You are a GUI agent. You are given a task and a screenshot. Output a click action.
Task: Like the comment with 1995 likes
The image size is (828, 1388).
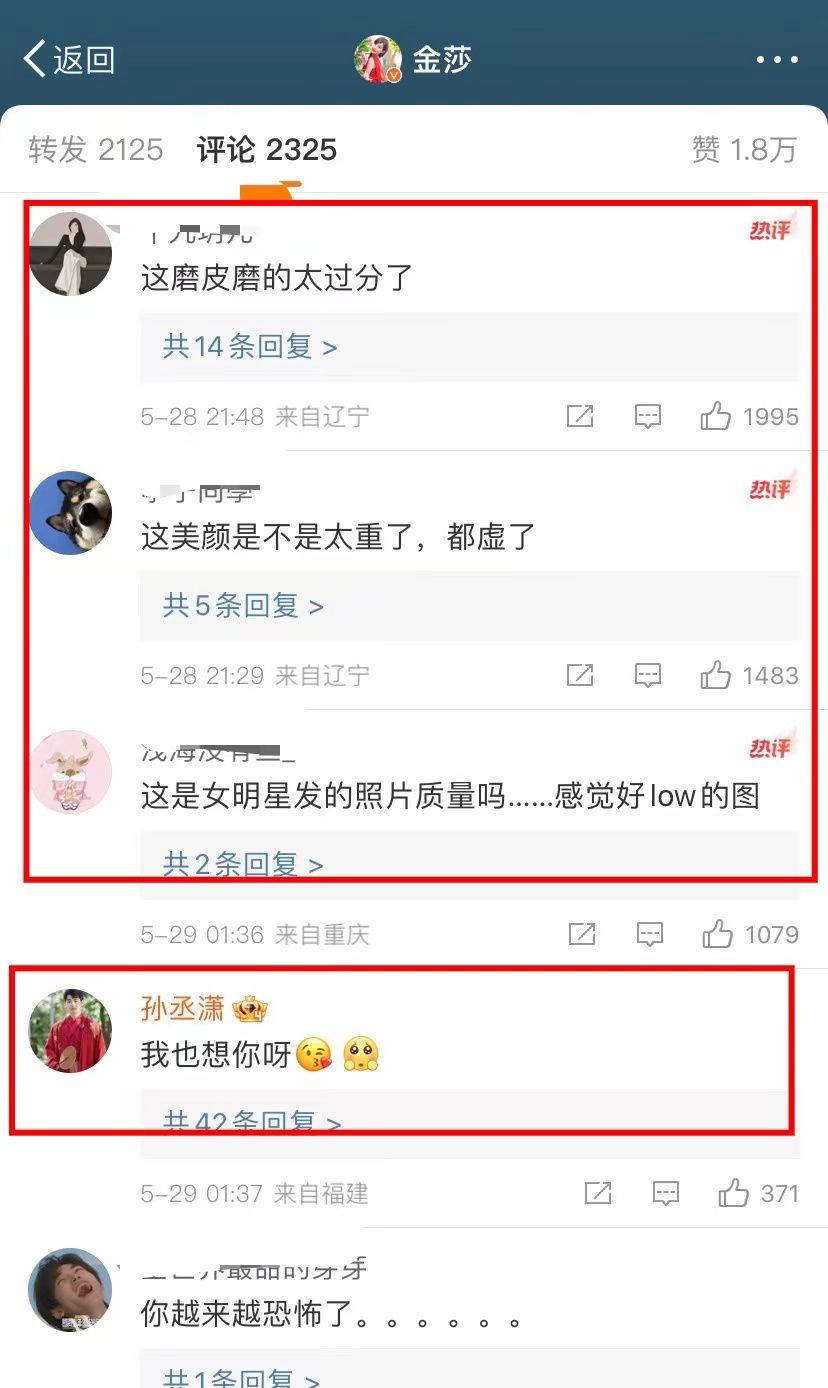coord(716,417)
